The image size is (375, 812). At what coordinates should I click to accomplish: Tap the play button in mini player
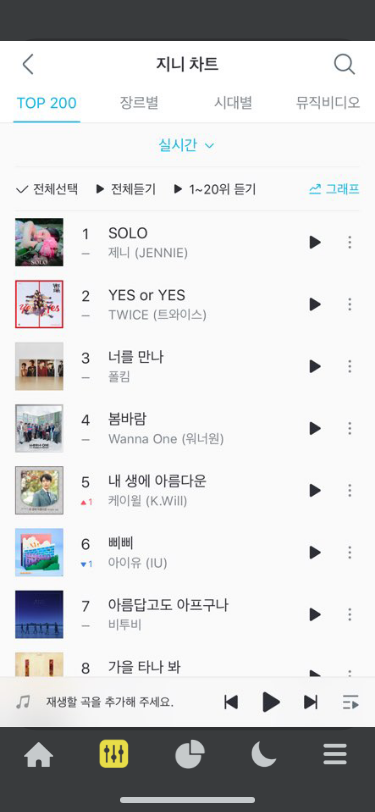271,702
